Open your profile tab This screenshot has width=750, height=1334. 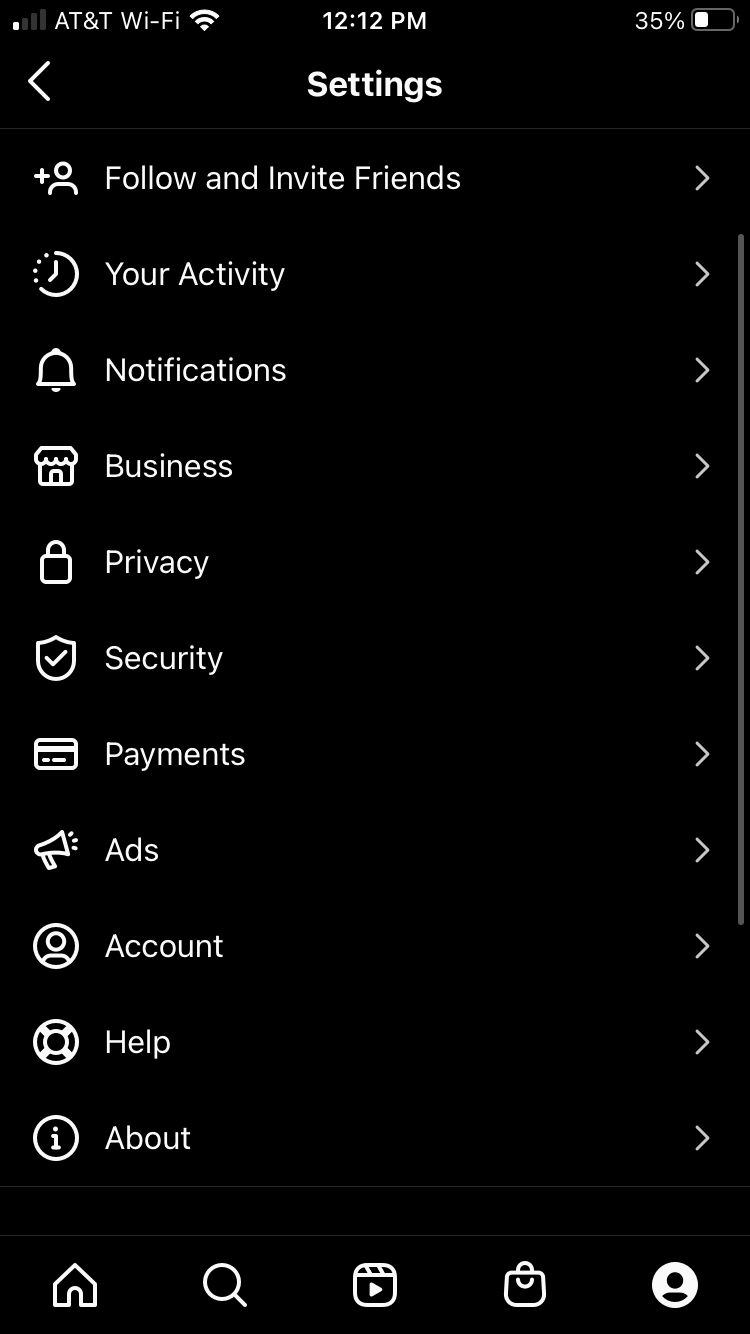click(x=675, y=1286)
